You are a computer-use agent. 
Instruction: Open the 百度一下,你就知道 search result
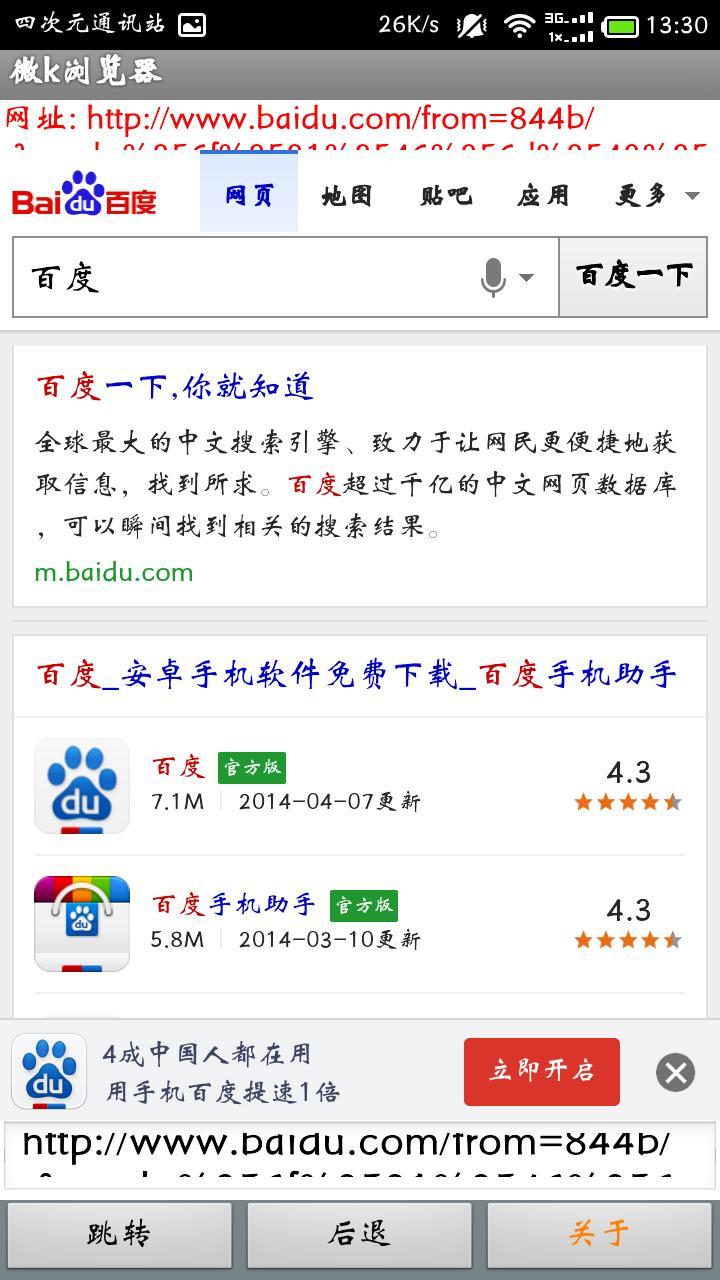pos(175,387)
